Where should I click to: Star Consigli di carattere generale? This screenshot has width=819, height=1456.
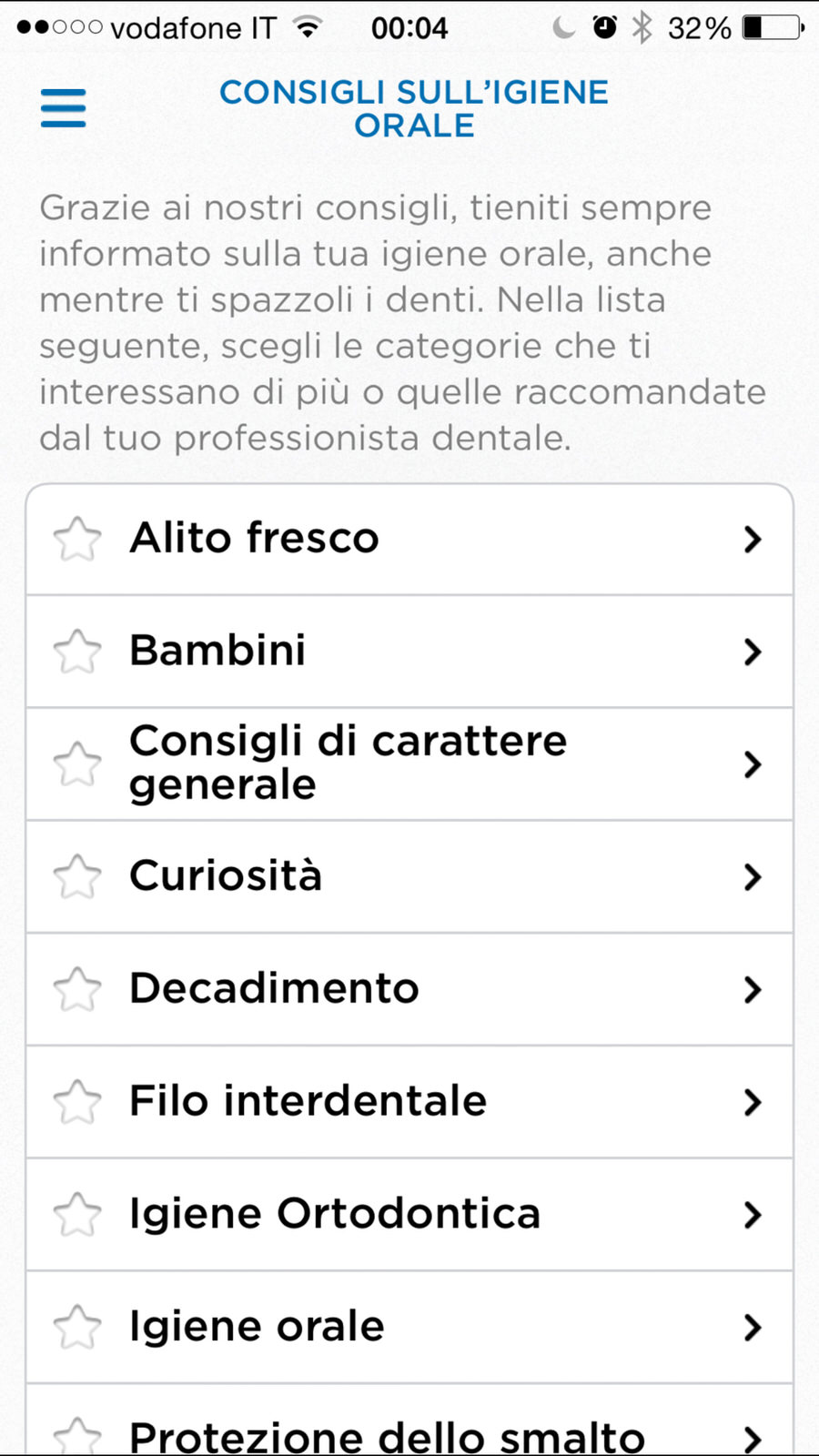click(x=77, y=763)
